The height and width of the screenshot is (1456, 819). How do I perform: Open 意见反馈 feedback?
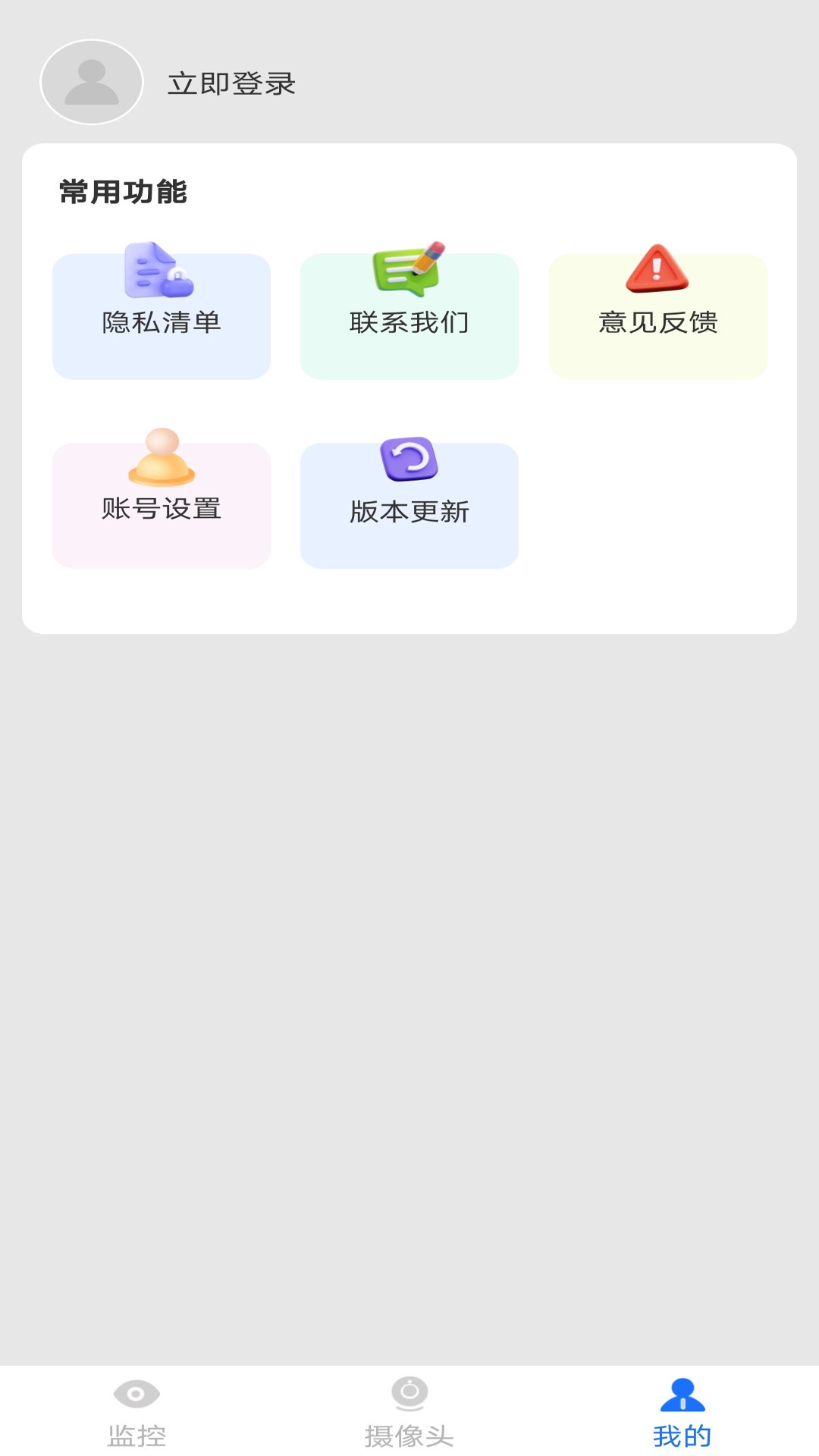[657, 316]
